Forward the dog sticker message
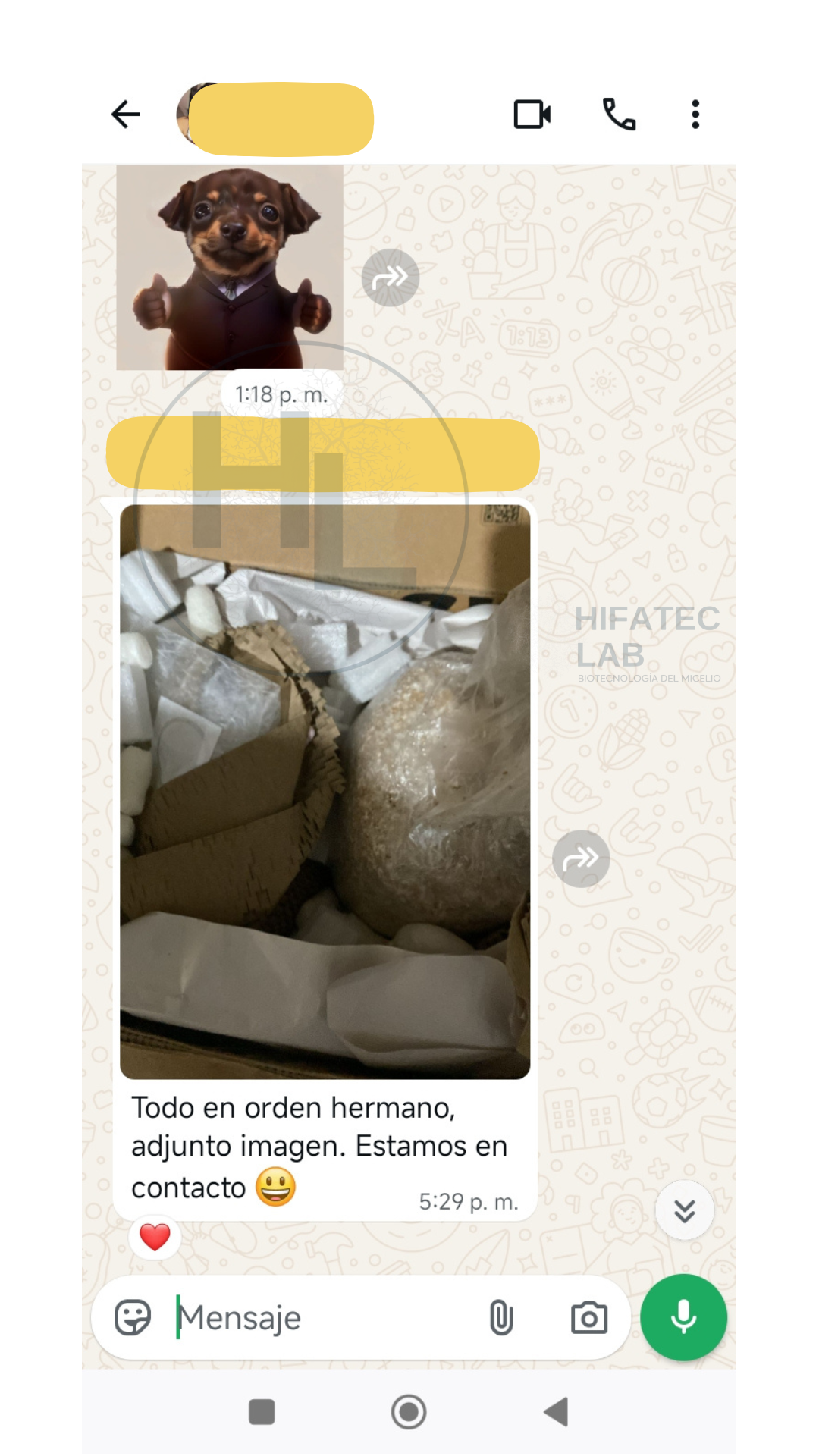The height and width of the screenshot is (1456, 819). 390,278
